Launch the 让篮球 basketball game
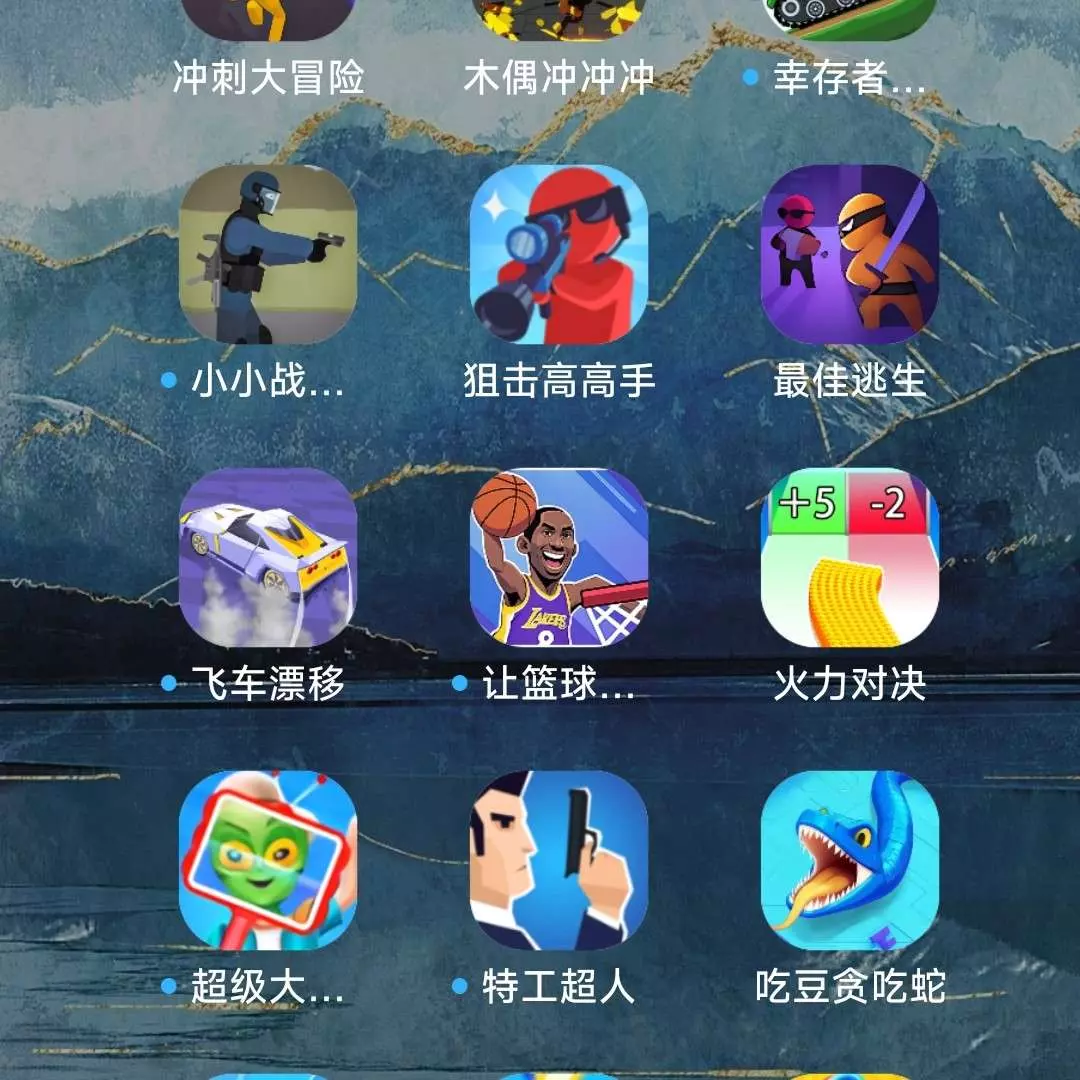The width and height of the screenshot is (1080, 1080). tap(558, 557)
